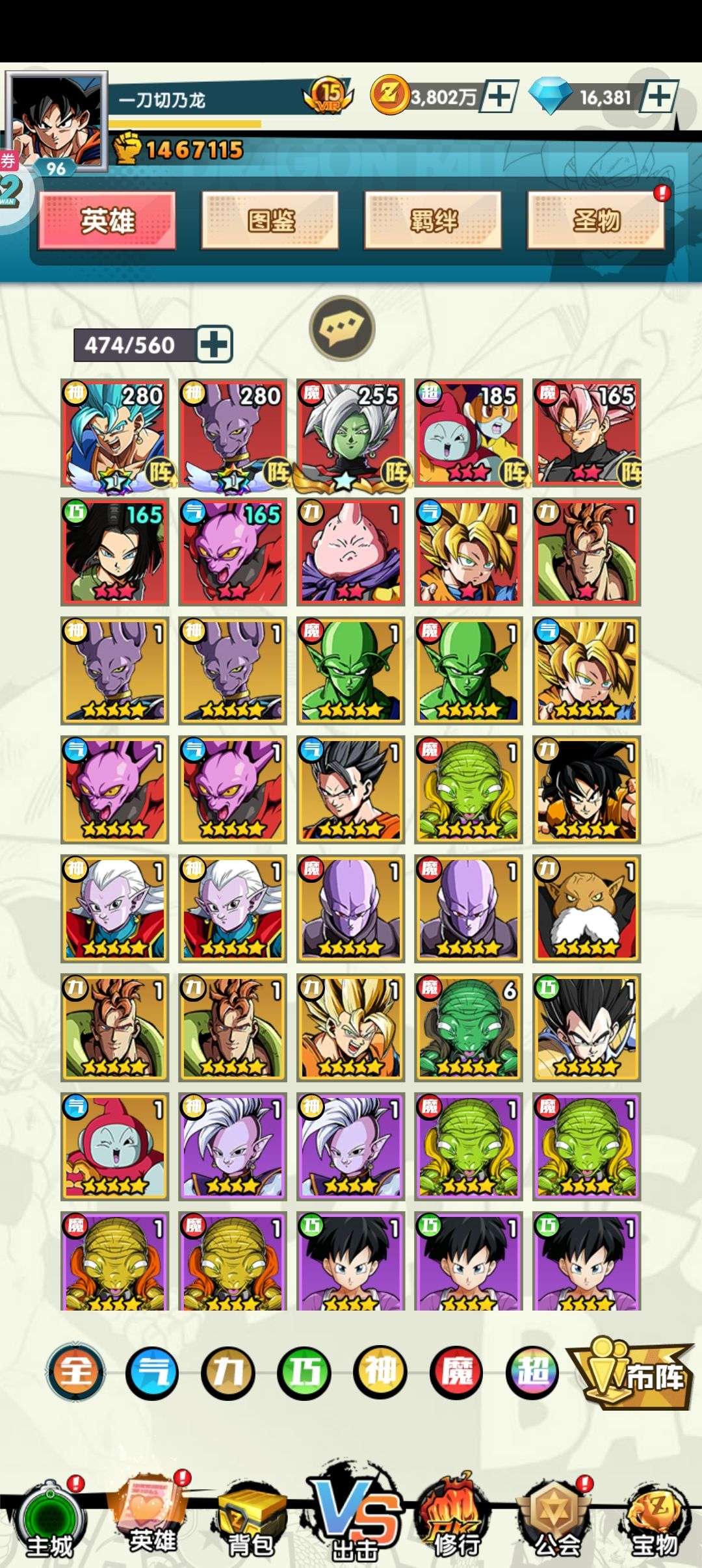Open the 羁绊 tab
Viewport: 702px width, 1568px height.
coord(433,220)
